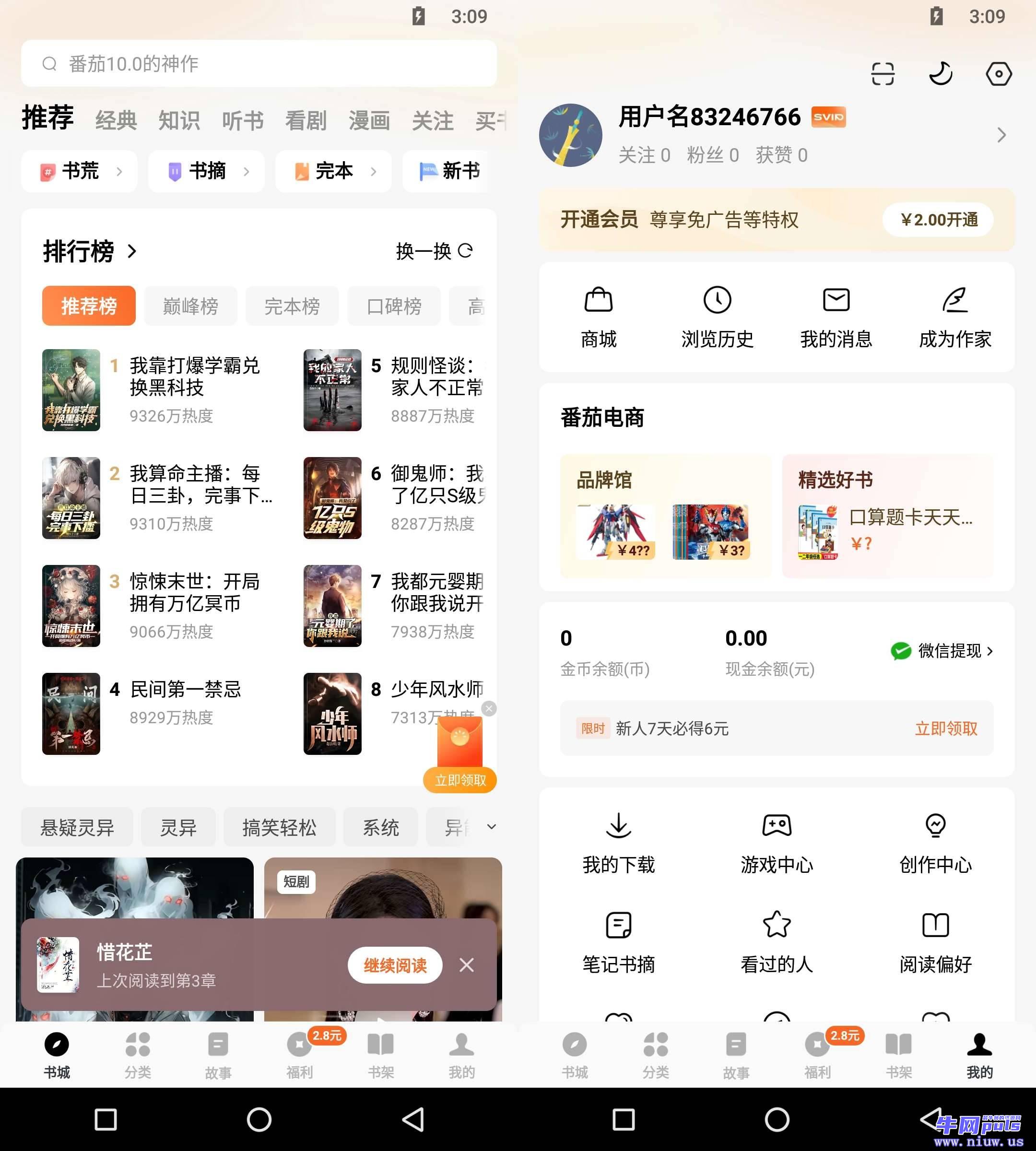Select the 搞笑轻松 genre chip
The height and width of the screenshot is (1151, 1036).
279,827
